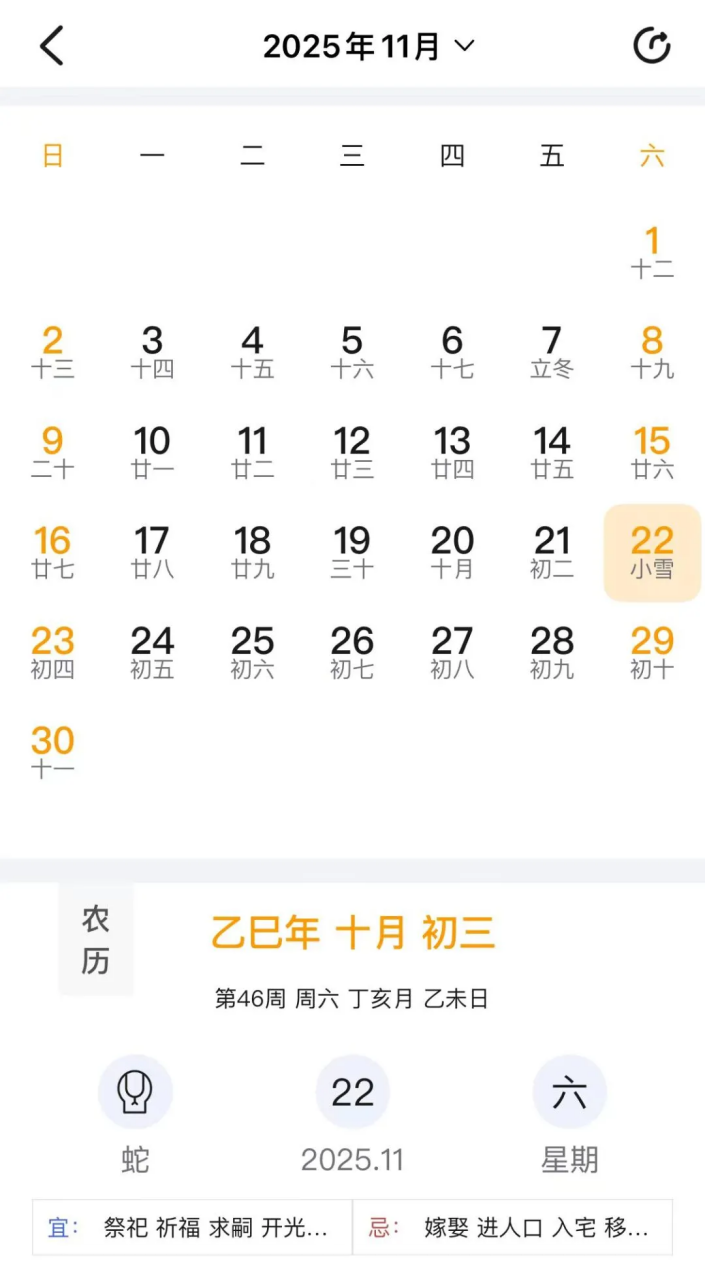Open the 宜 auspicious activities details
This screenshot has height=1280, width=705.
(192, 1227)
